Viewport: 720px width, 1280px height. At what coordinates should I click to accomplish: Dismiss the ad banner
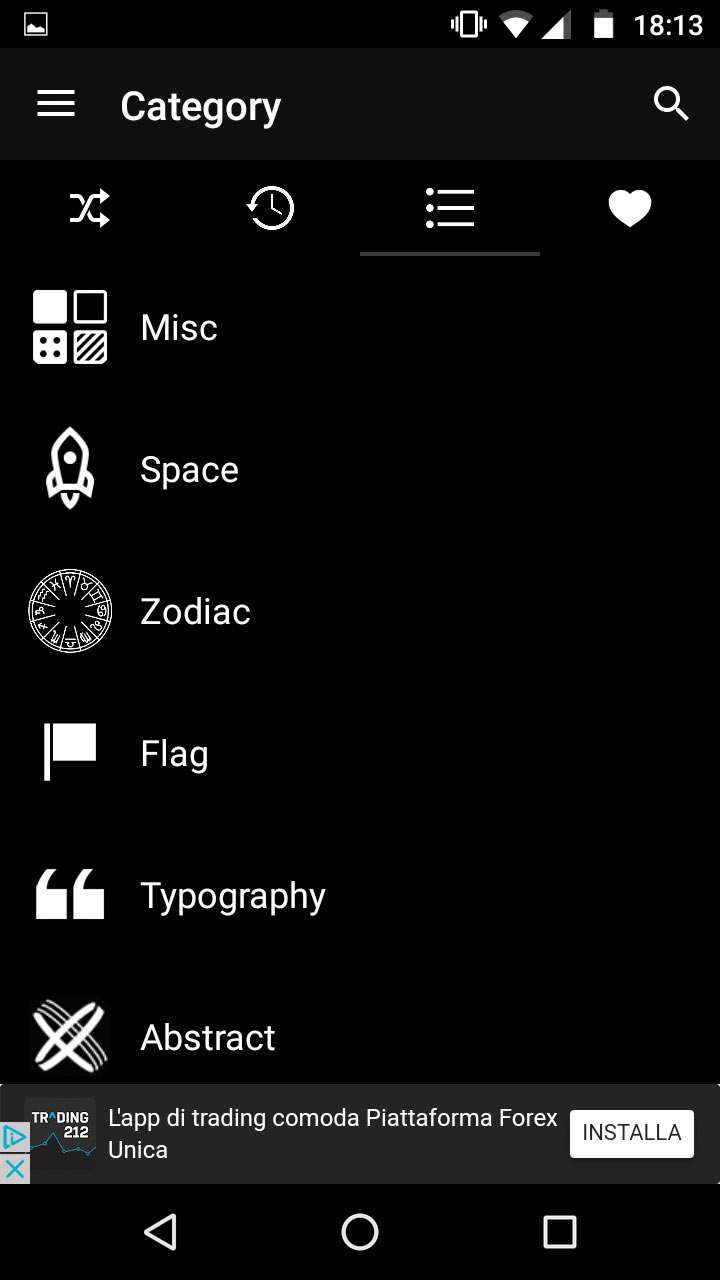click(x=14, y=1168)
